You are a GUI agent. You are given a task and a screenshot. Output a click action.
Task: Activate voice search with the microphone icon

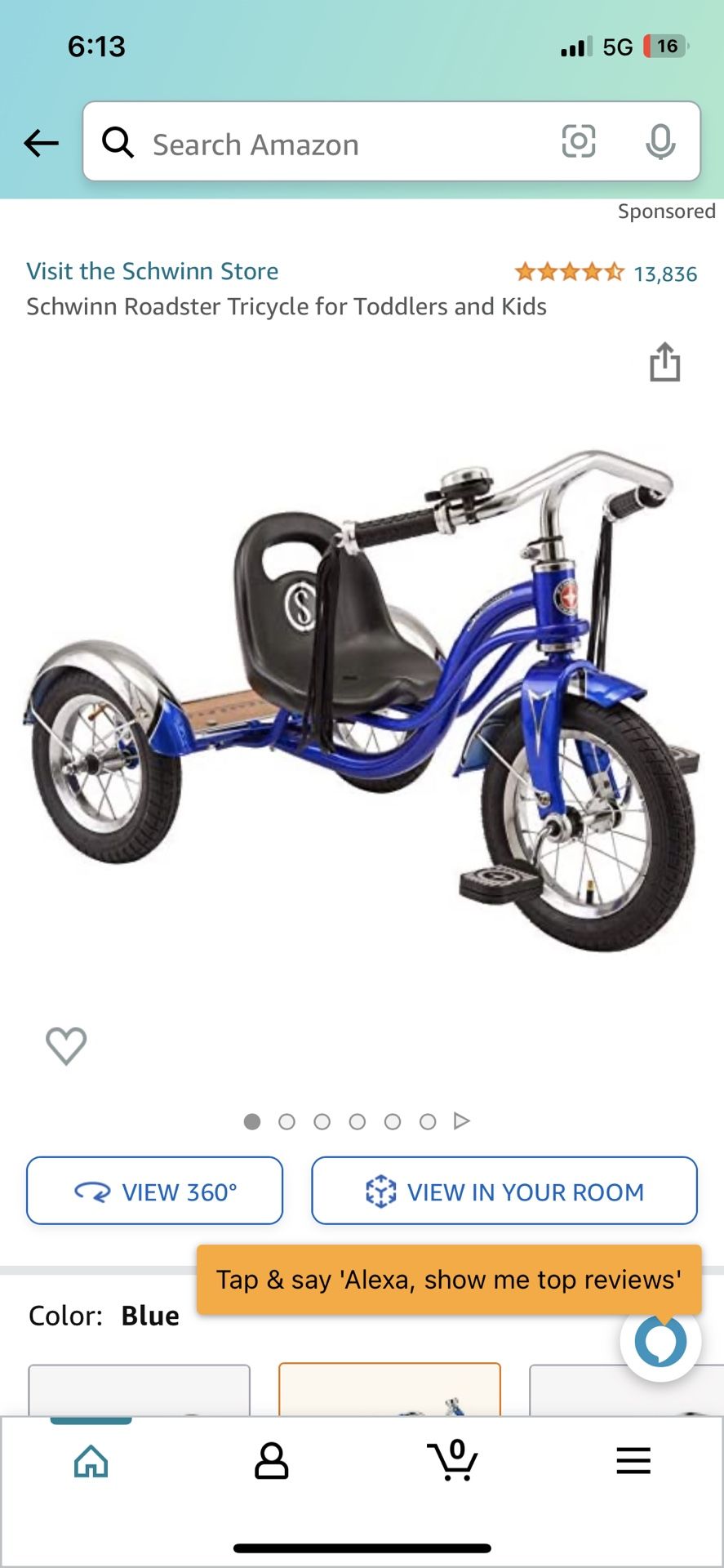(661, 141)
